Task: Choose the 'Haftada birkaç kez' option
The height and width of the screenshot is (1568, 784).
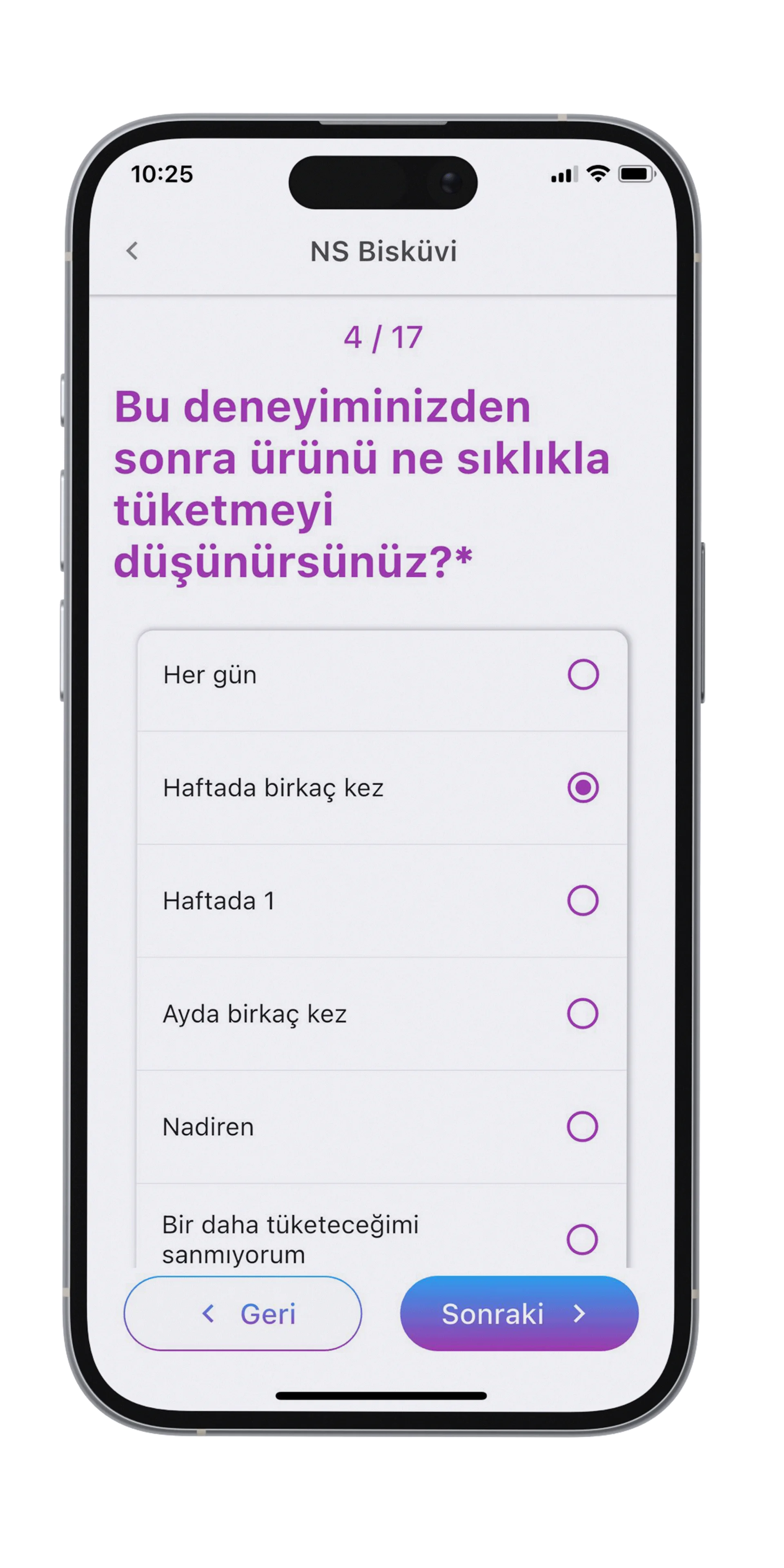Action: (584, 788)
